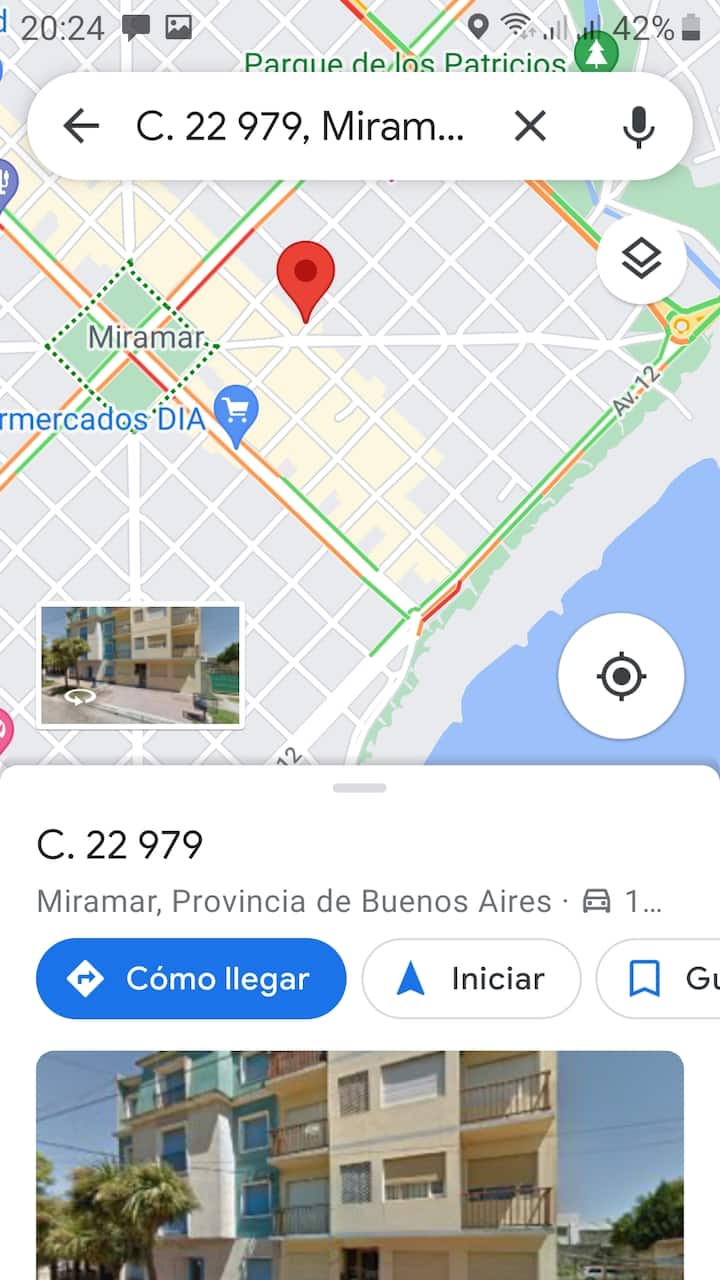Clear the search text with X
Screen dimensions: 720x1280
point(530,126)
